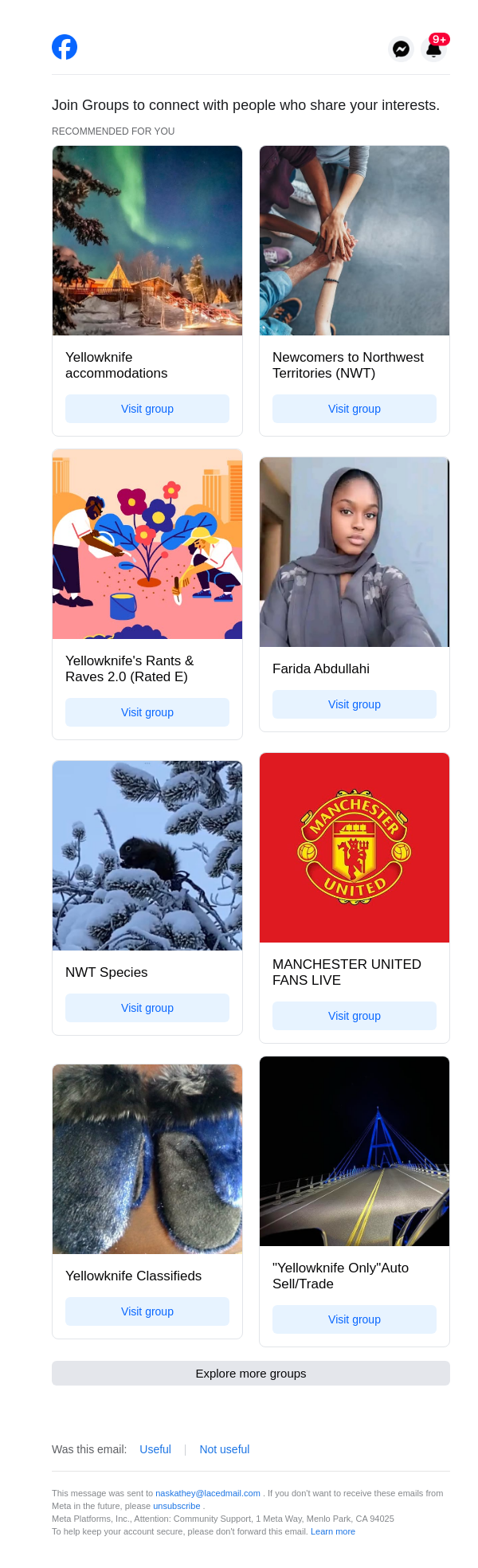This screenshot has width=478, height=1568.
Task: Open the unsubscribe link
Action: coord(177,1506)
